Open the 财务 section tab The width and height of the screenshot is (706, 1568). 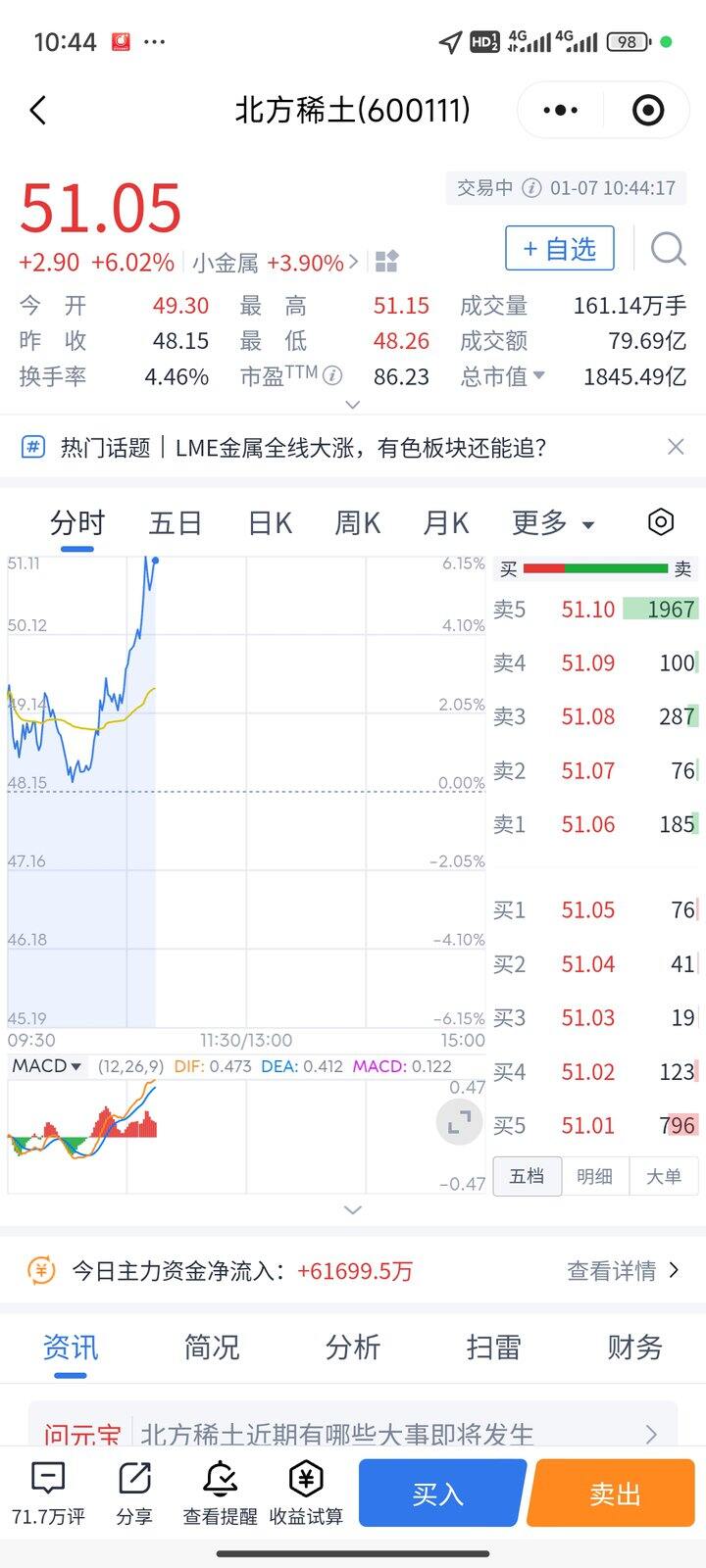coord(634,1347)
